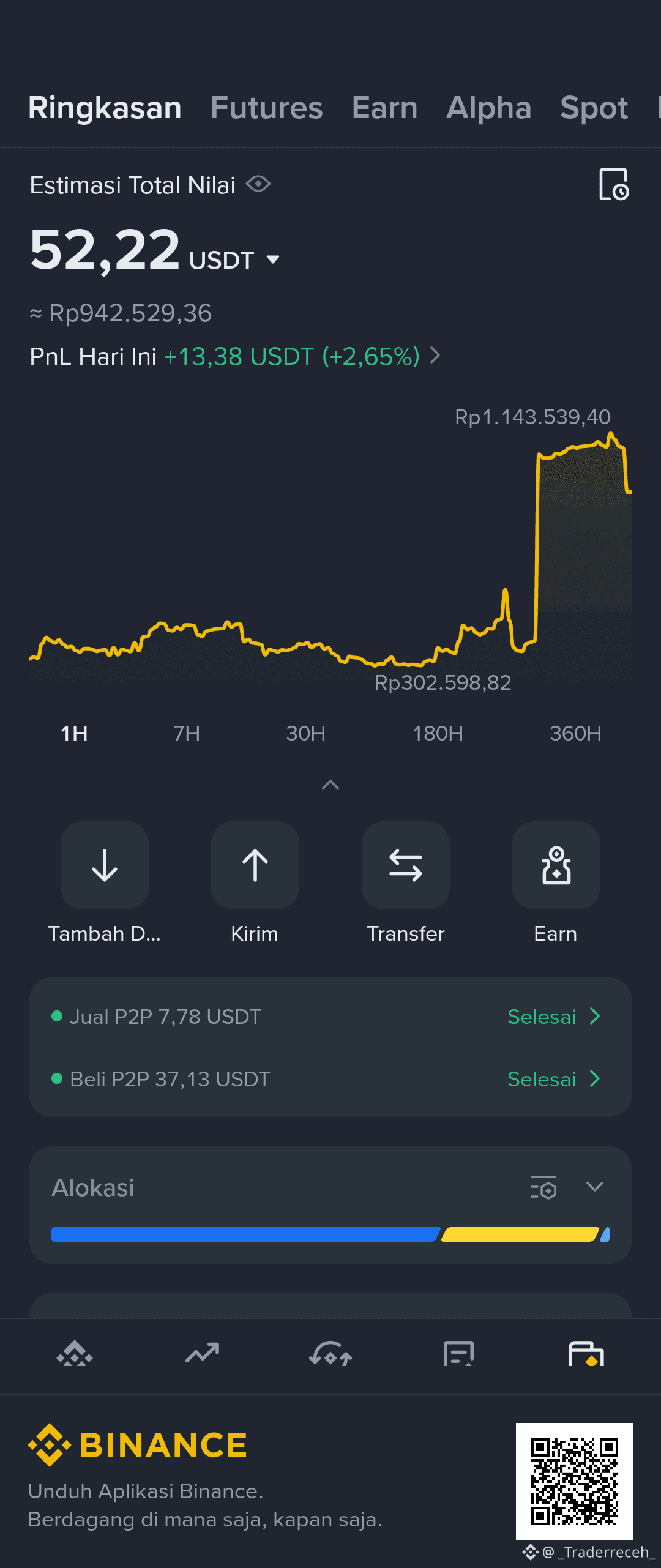Open the Beli P2P 37,13 USDT order
Viewport: 661px width, 1568px height.
click(330, 1079)
